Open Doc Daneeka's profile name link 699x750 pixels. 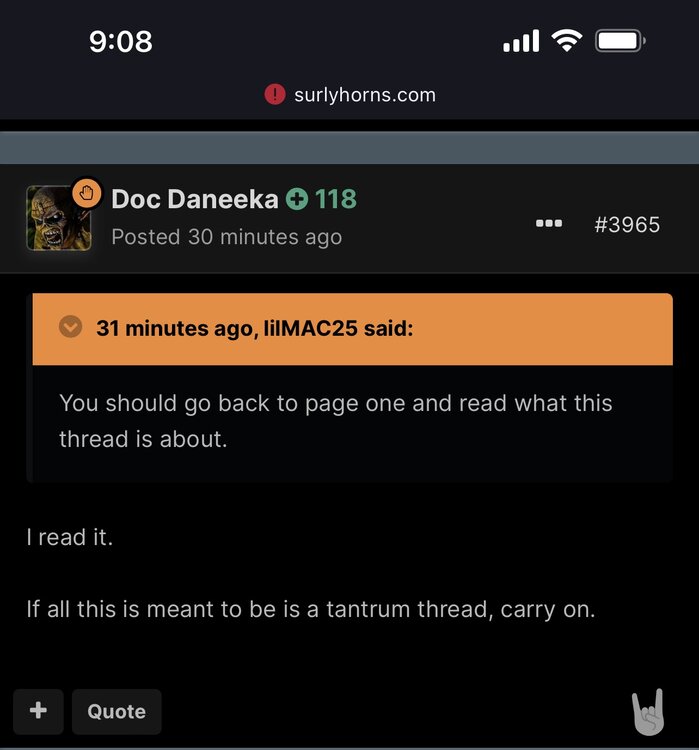194,199
